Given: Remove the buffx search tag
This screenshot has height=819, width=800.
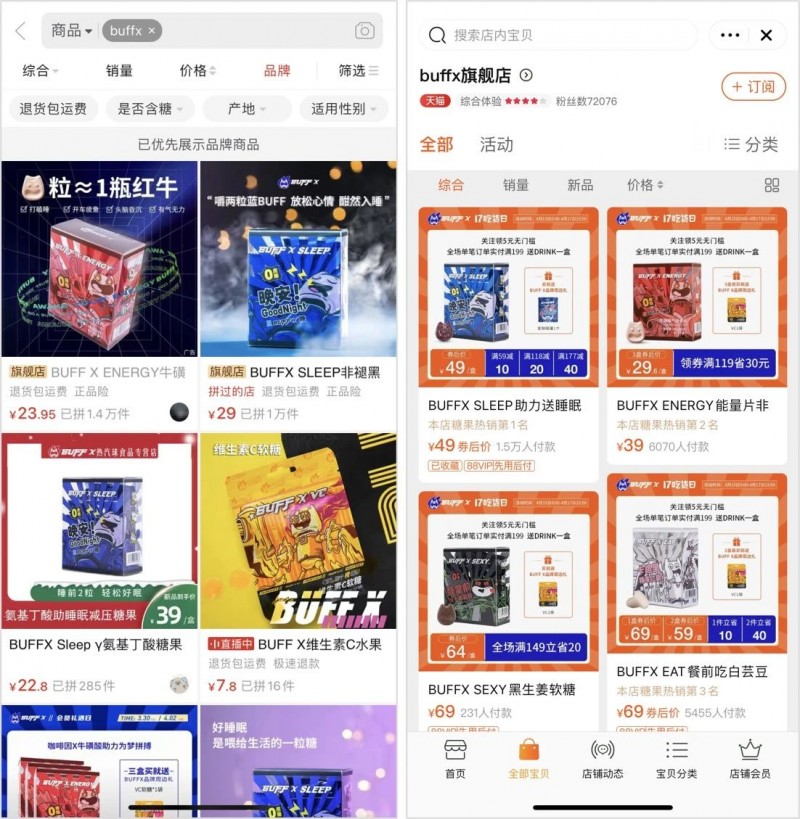Looking at the screenshot, I should [x=152, y=31].
